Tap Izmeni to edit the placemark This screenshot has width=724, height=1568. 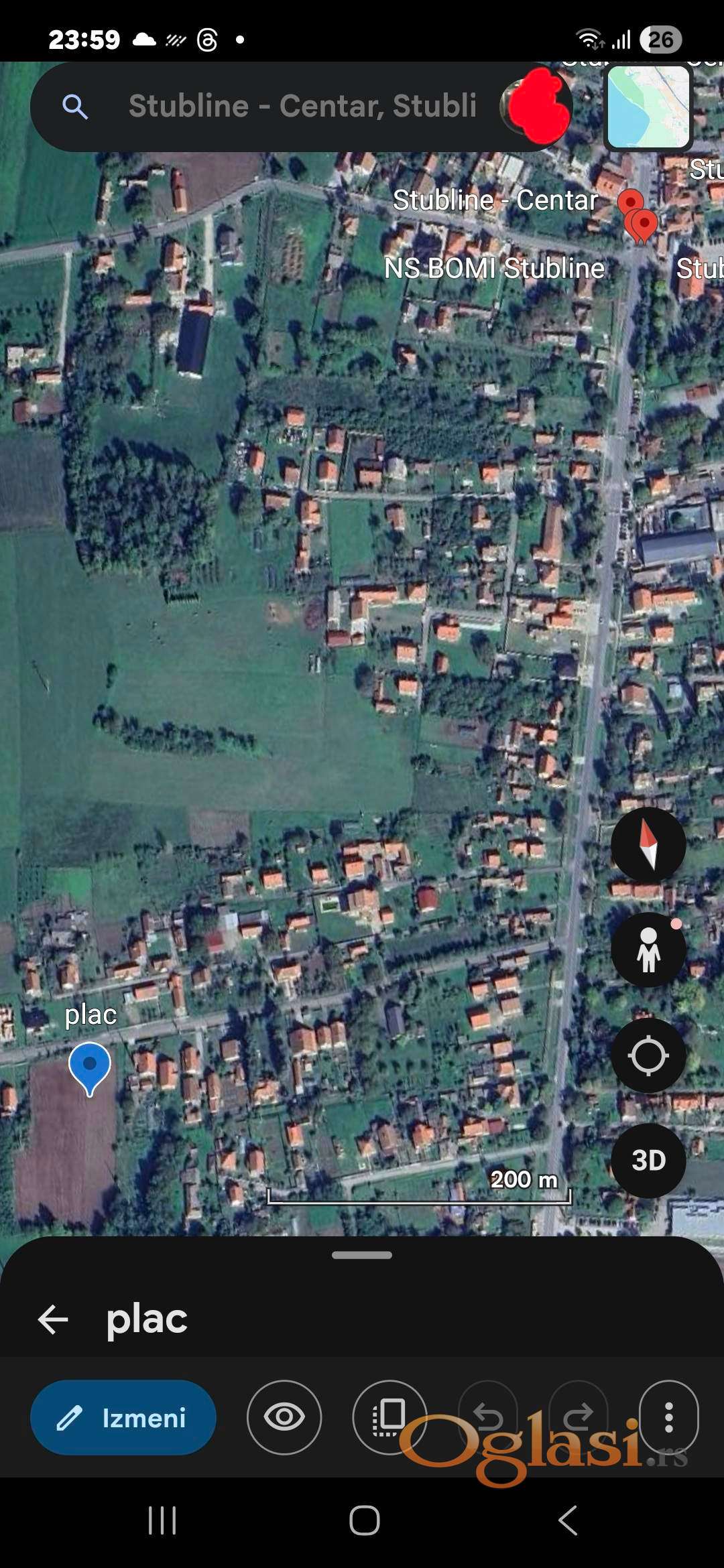pyautogui.click(x=123, y=1417)
